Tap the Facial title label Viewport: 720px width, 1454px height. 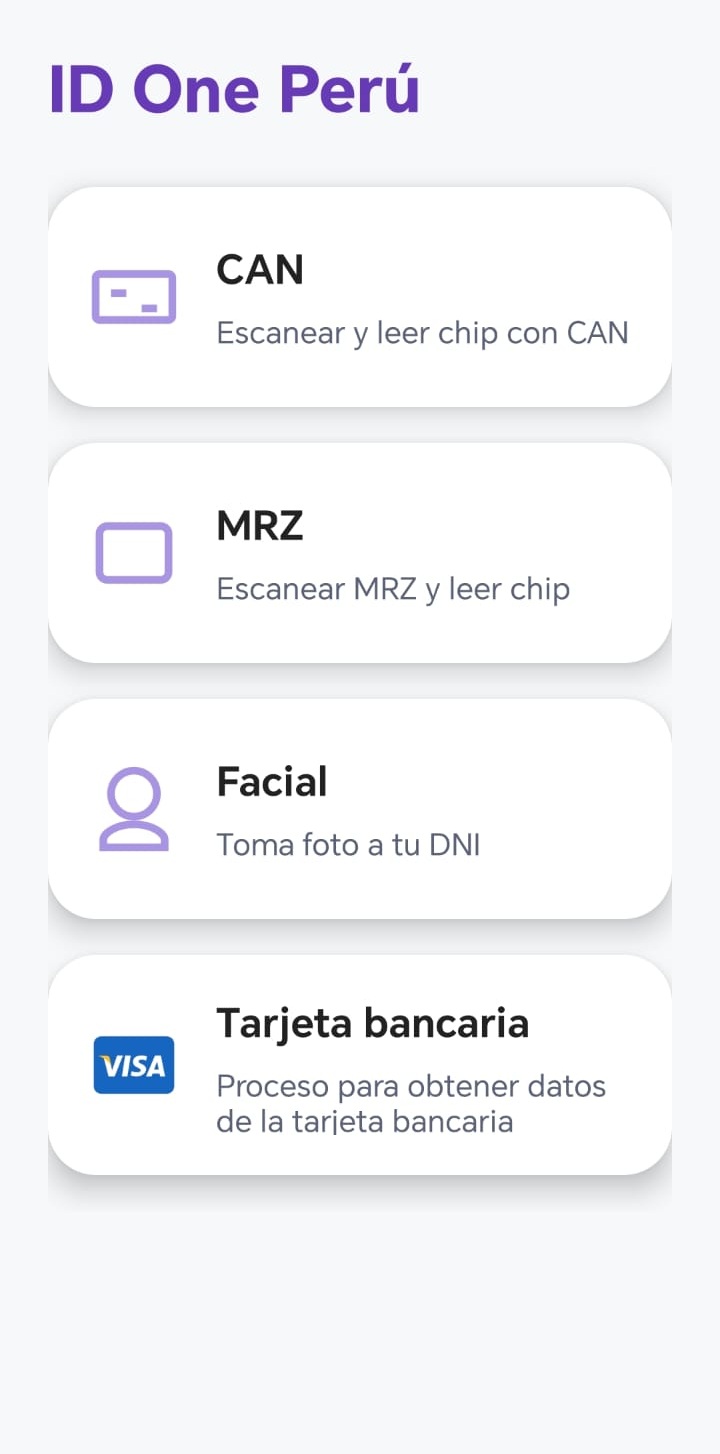click(x=271, y=781)
